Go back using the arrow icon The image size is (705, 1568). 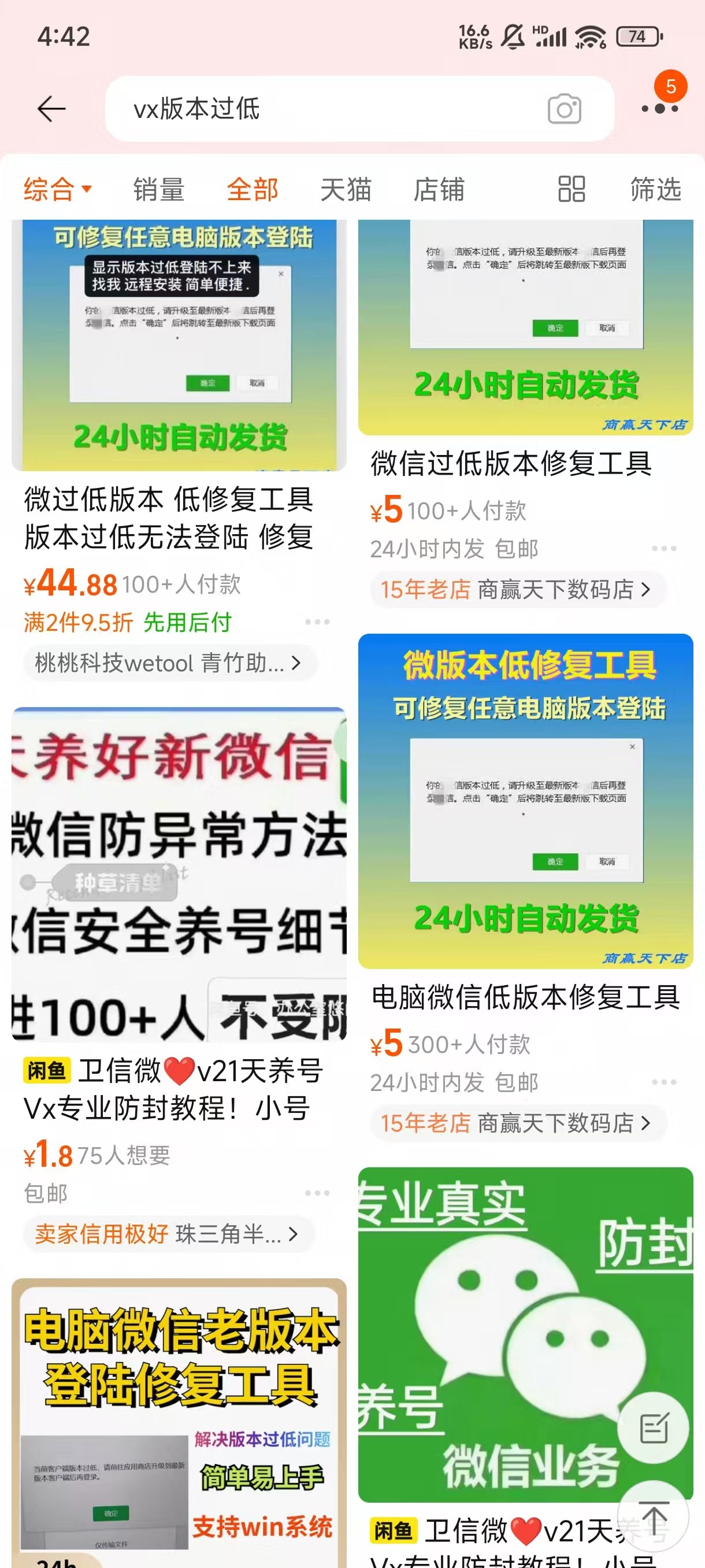click(x=51, y=109)
